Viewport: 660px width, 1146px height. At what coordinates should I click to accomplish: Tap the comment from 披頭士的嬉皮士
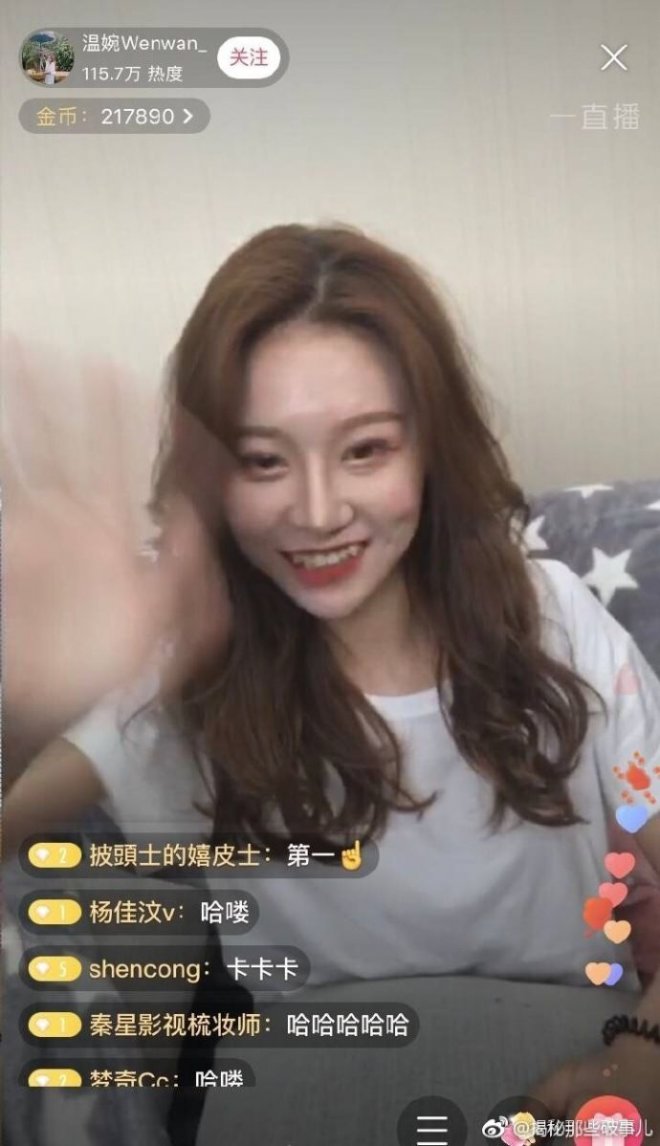[x=198, y=856]
